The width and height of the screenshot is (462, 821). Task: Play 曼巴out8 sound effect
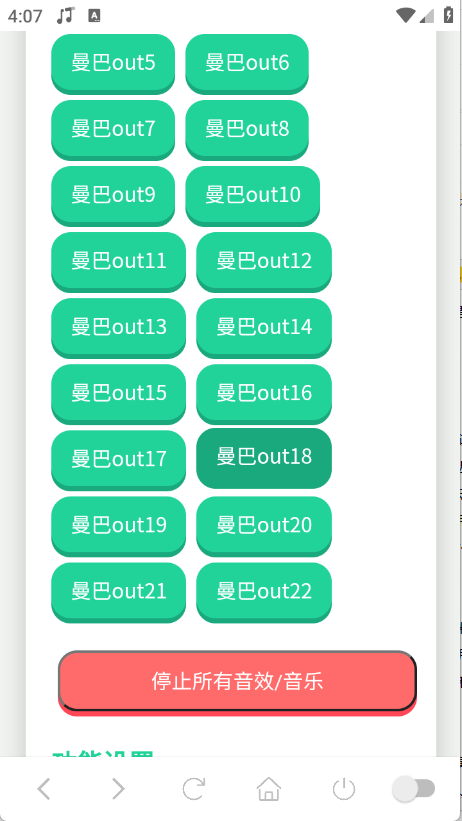[247, 129]
